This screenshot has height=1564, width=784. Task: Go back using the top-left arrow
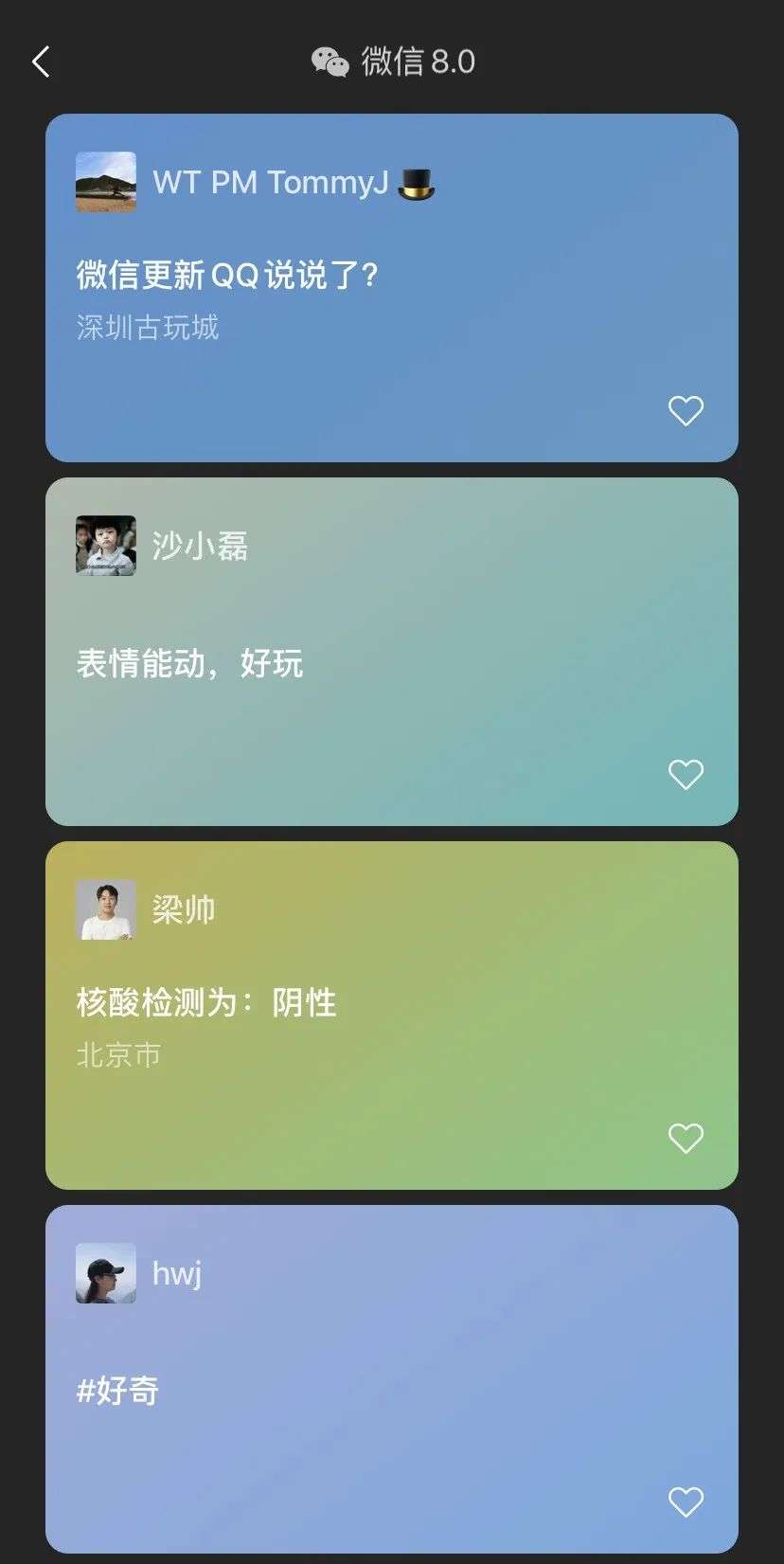point(41,63)
